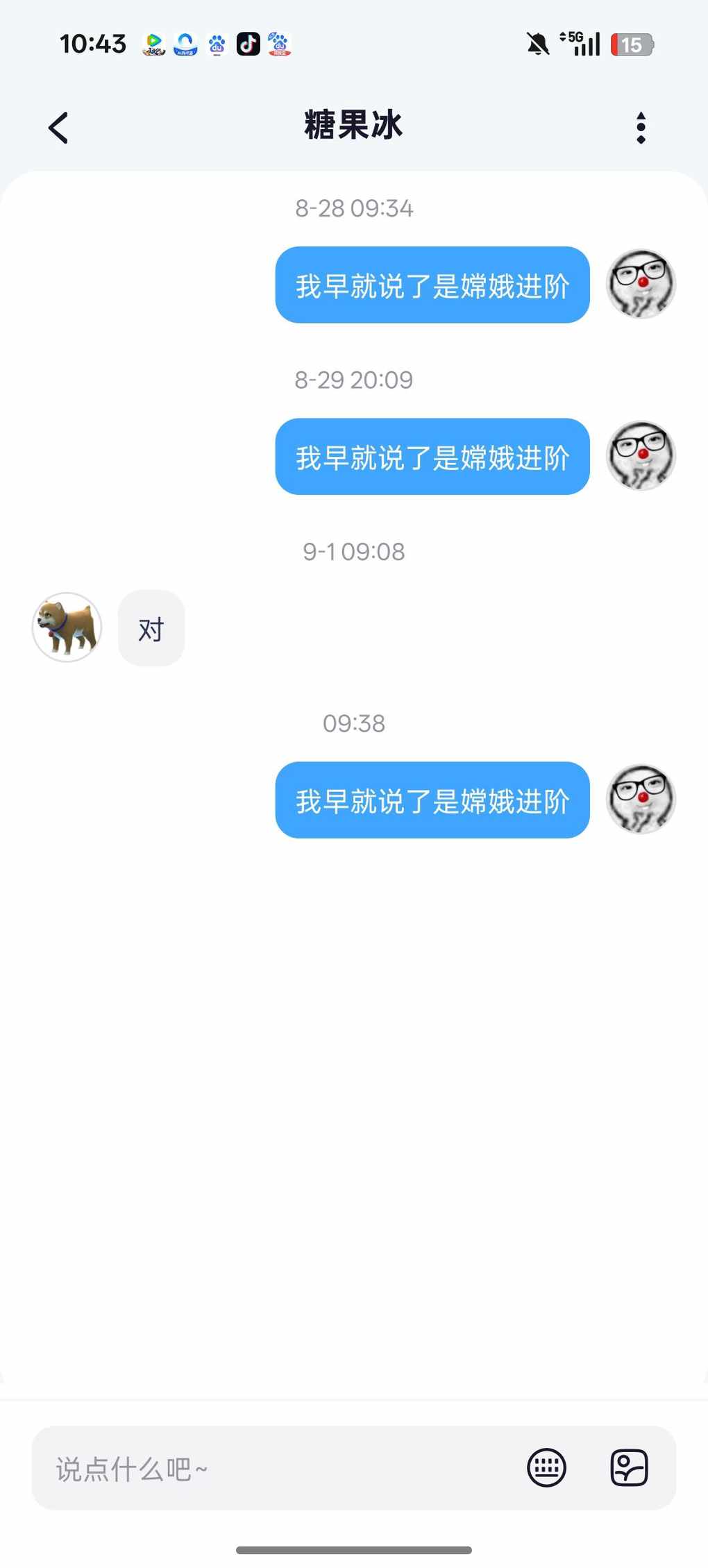Tap my avatar beside the 09:38 message
The height and width of the screenshot is (1568, 708).
click(x=641, y=799)
